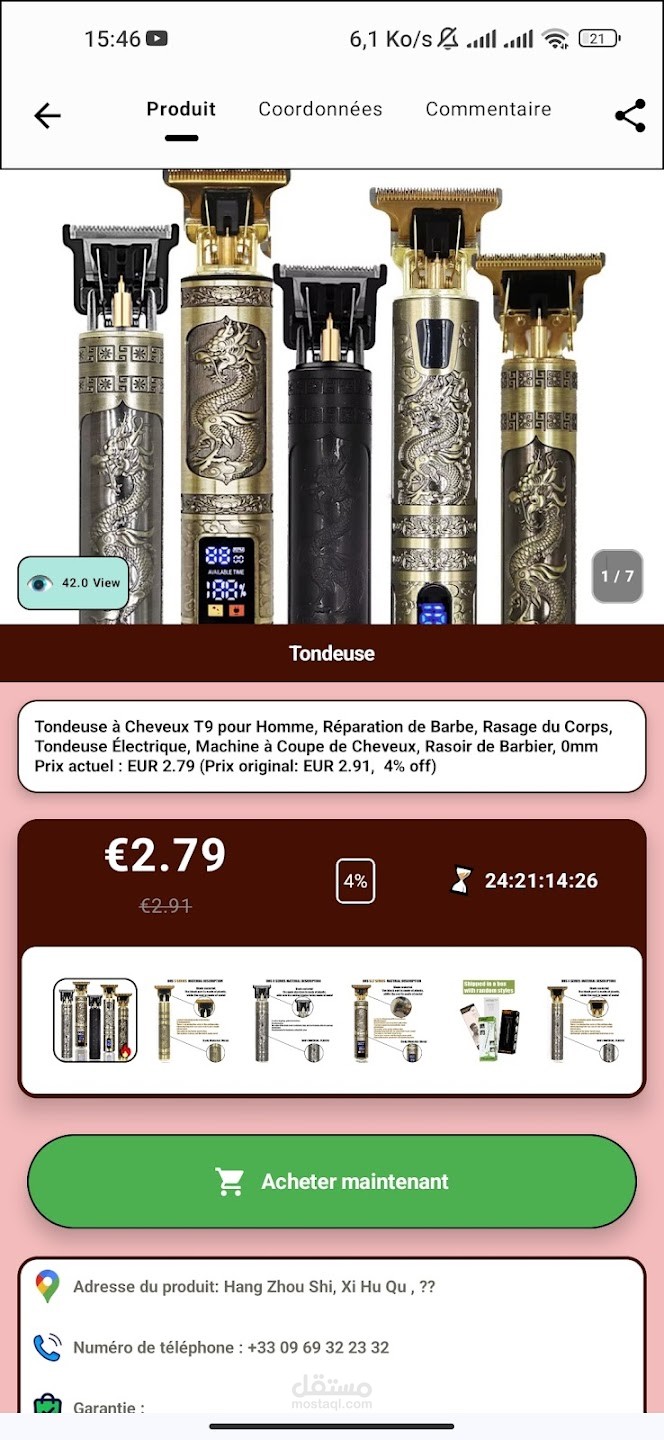Open the main trimmer product photo
This screenshot has height=1440, width=664.
(332, 397)
